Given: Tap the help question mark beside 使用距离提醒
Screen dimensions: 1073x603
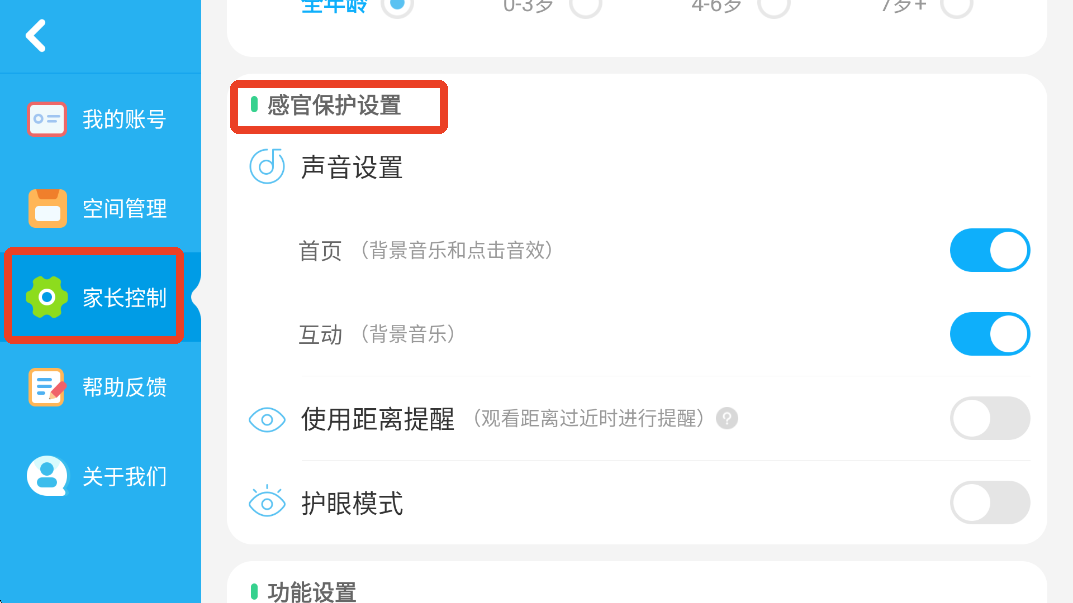Looking at the screenshot, I should [727, 418].
